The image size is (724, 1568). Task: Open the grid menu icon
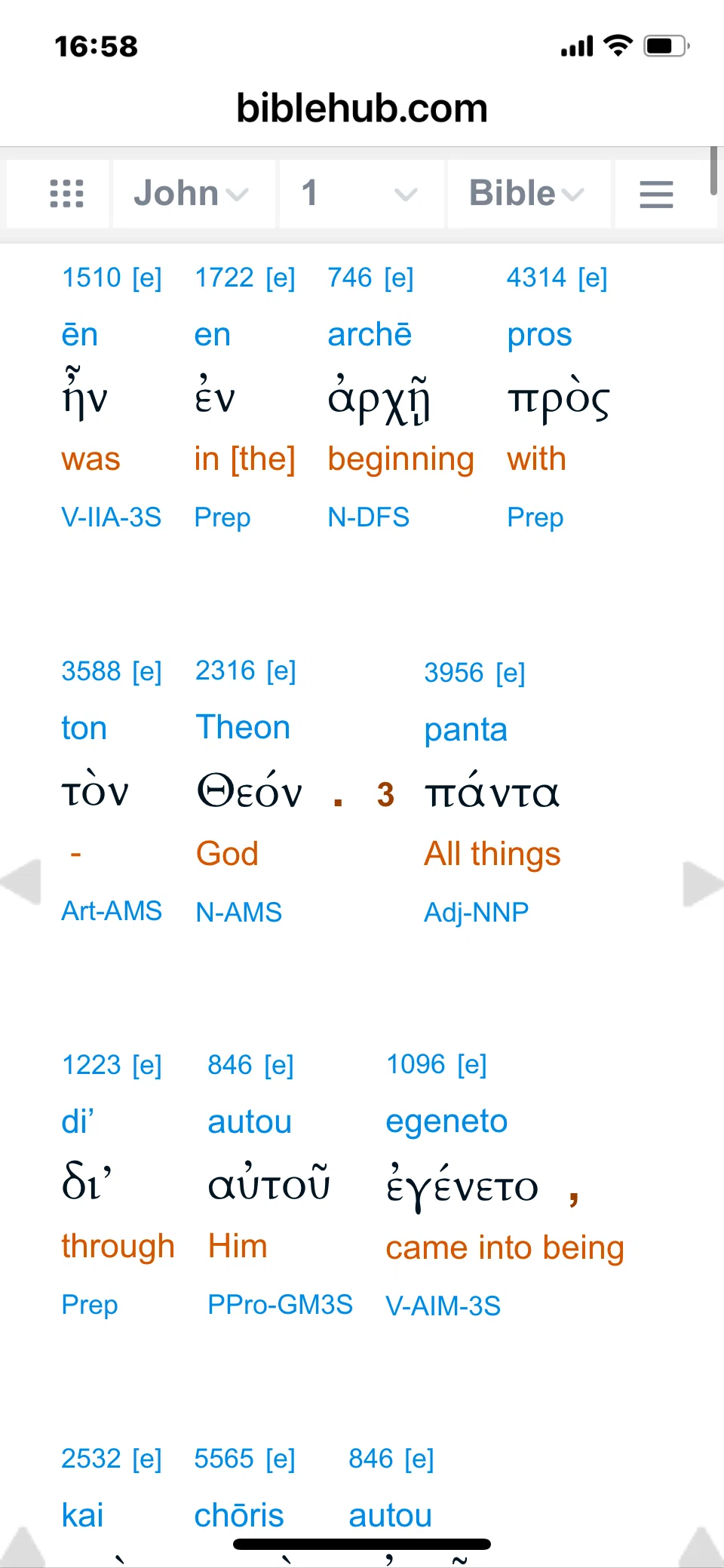66,194
